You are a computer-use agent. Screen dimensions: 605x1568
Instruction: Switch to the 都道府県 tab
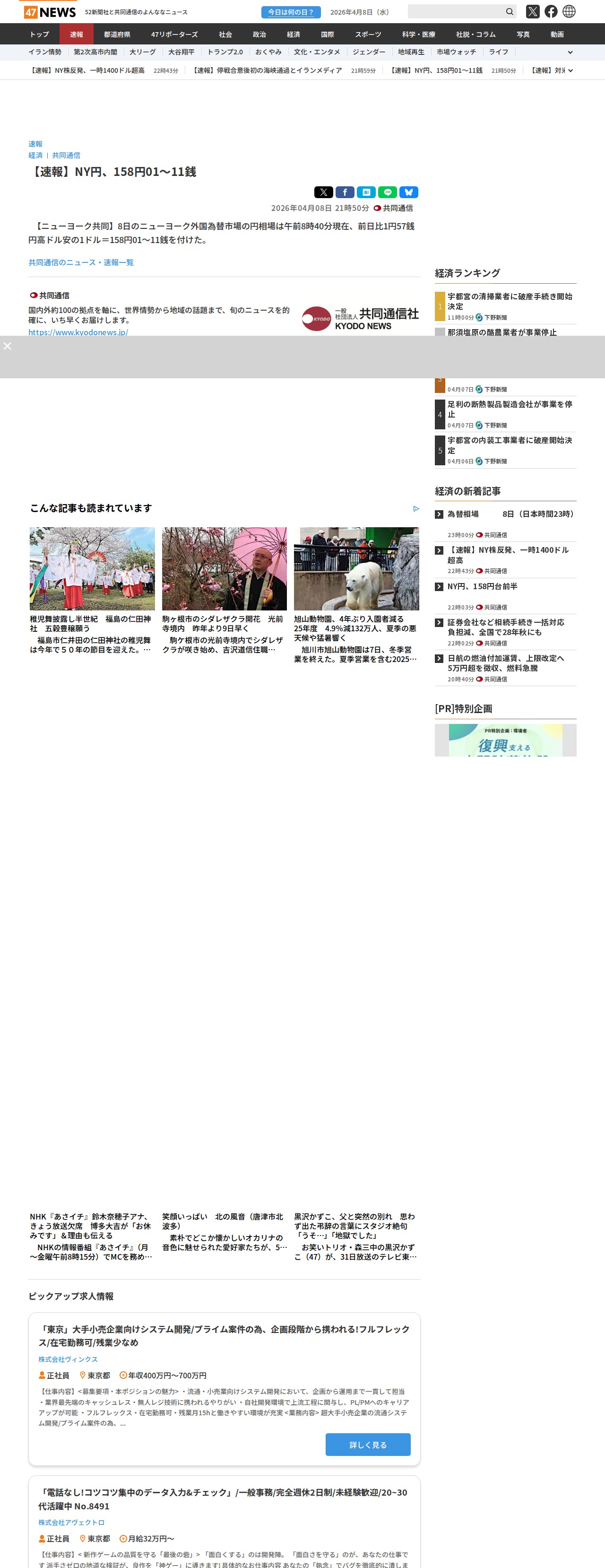click(117, 35)
